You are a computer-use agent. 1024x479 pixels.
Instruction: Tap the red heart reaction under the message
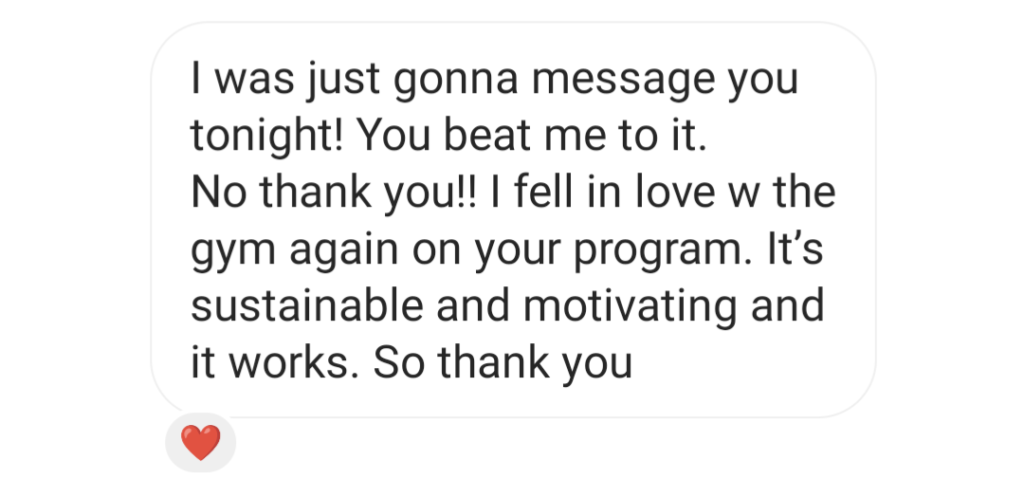click(x=201, y=441)
